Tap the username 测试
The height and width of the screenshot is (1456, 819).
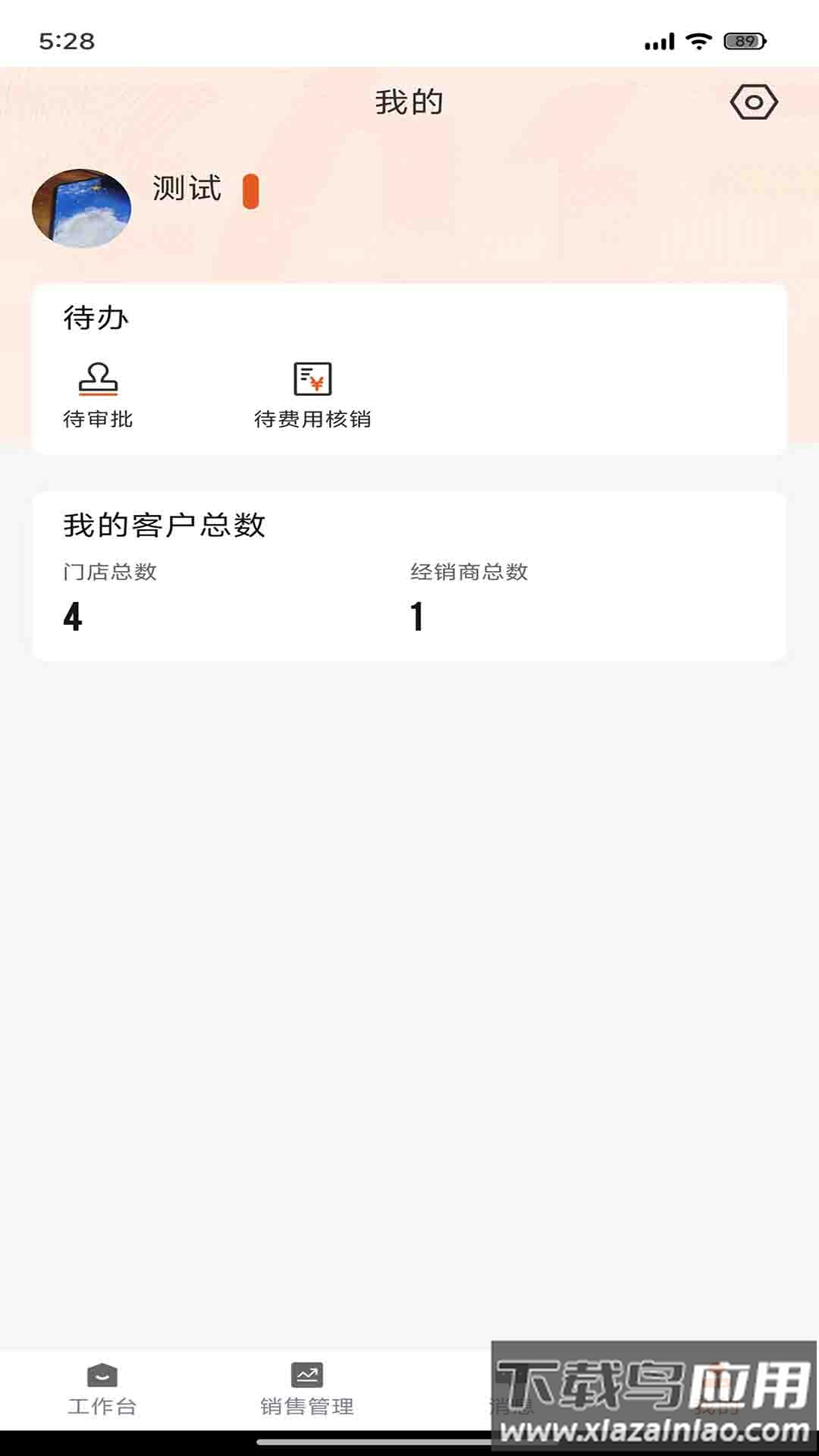187,190
